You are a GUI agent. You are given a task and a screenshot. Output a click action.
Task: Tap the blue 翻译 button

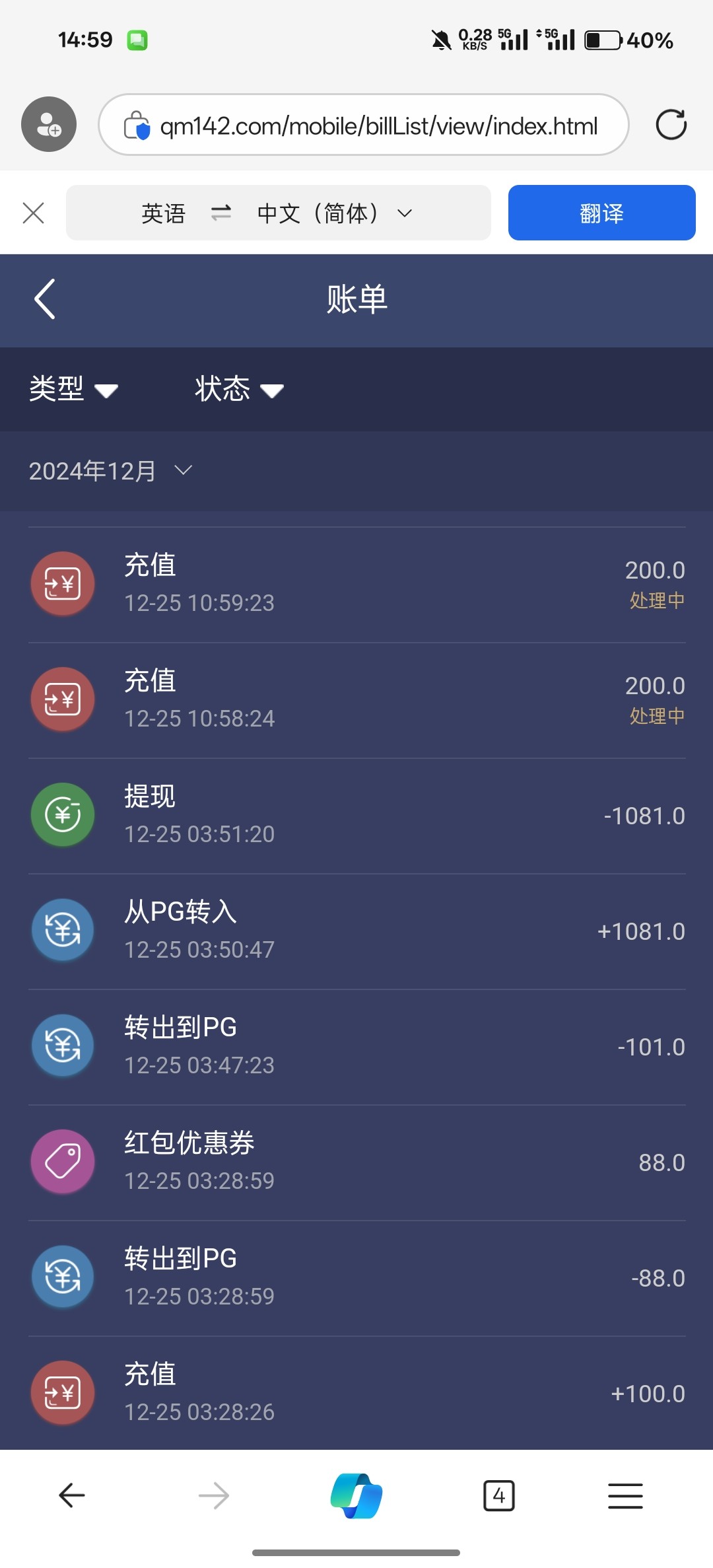(601, 213)
